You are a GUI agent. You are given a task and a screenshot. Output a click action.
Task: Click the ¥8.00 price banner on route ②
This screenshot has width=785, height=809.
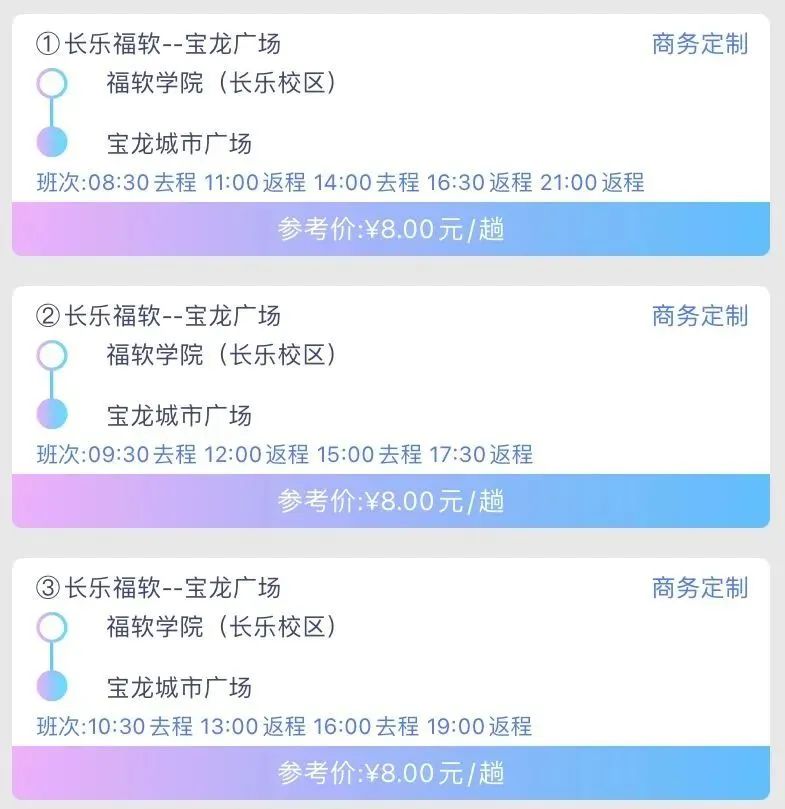(x=392, y=502)
